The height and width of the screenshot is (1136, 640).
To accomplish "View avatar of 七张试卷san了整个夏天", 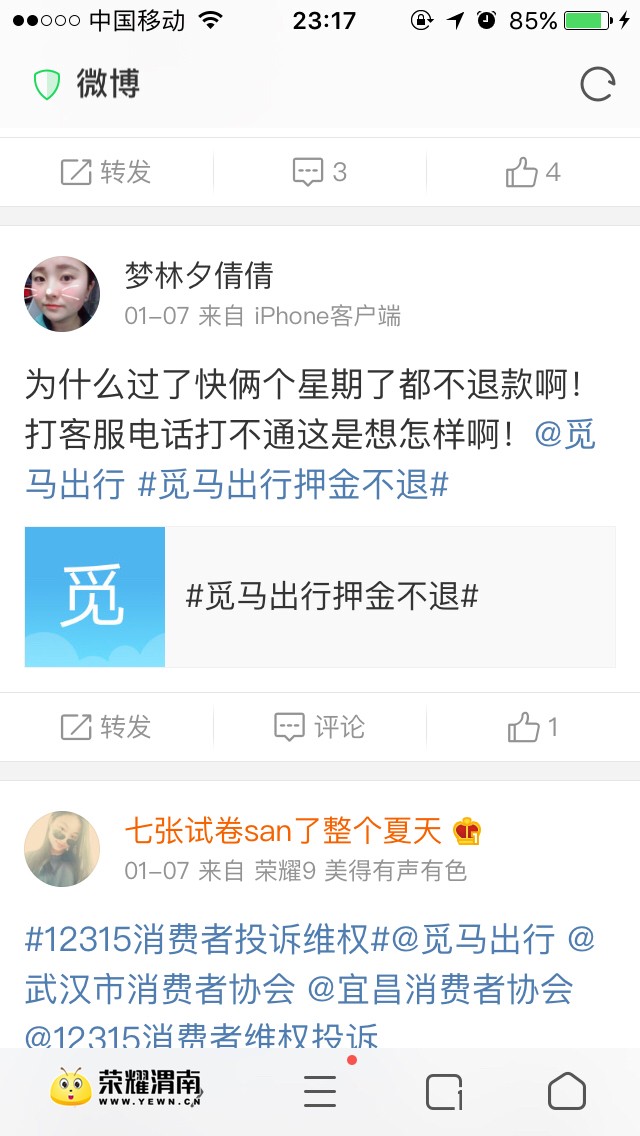I will pyautogui.click(x=62, y=849).
